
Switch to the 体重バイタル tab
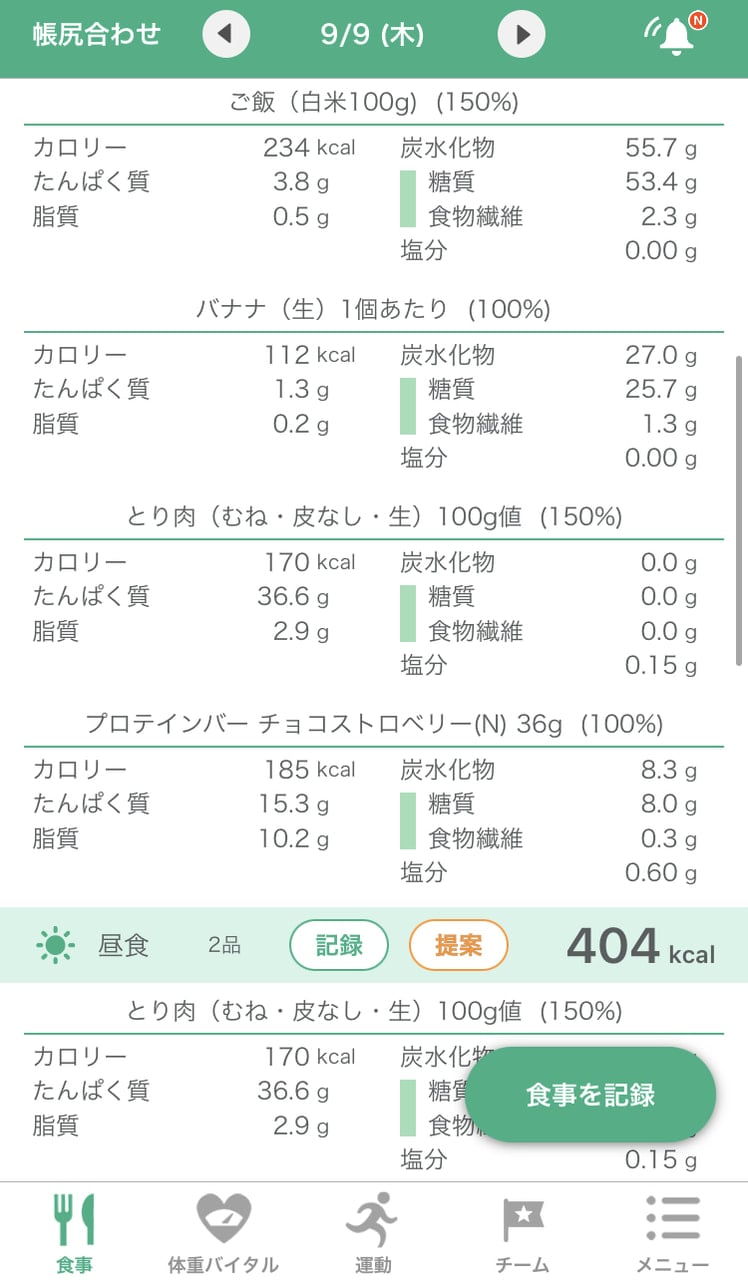coord(223,1233)
